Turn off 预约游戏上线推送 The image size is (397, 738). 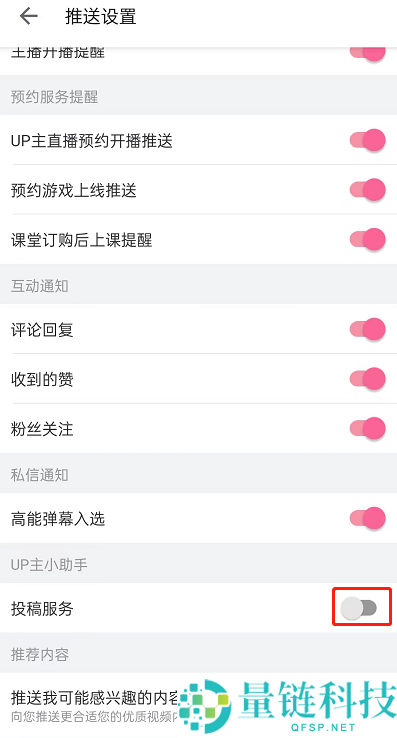click(367, 190)
